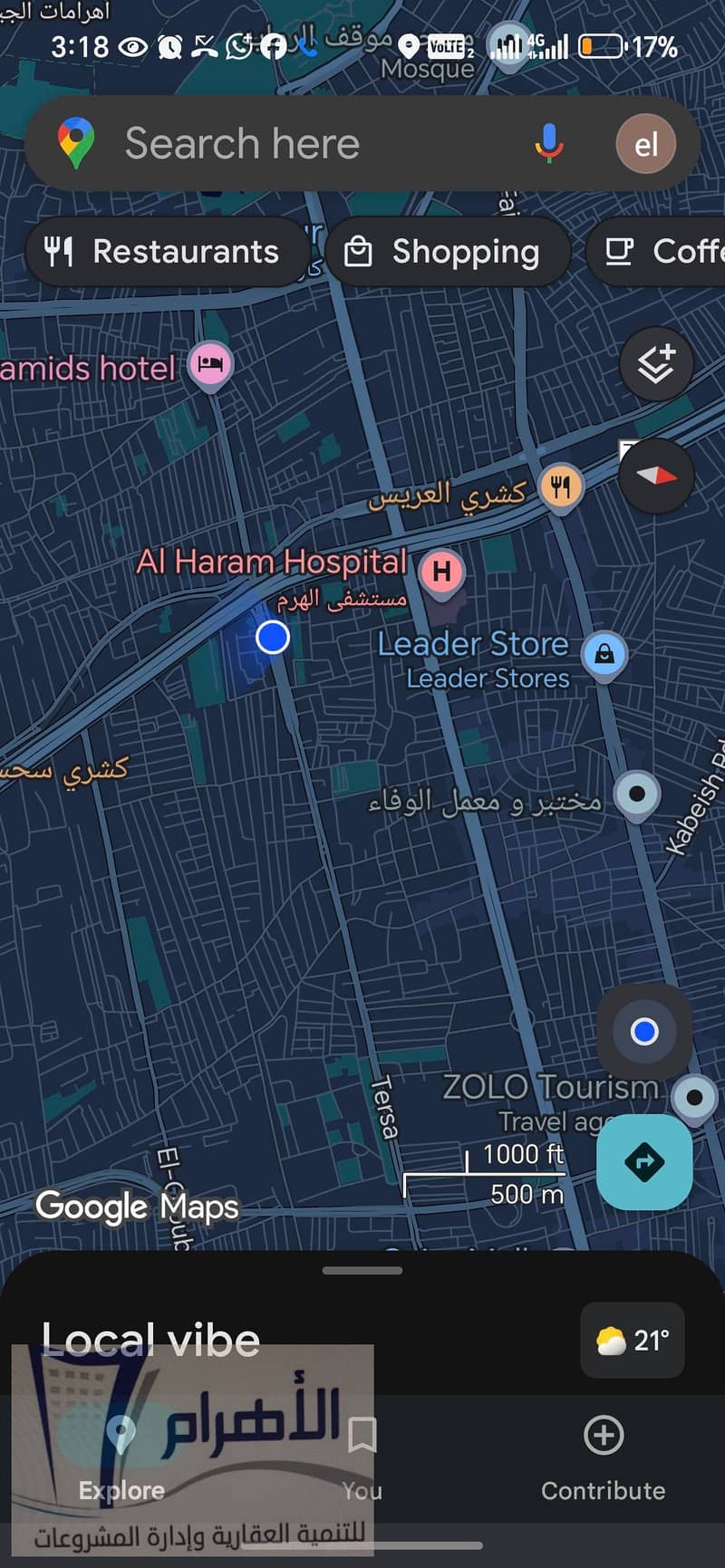Viewport: 725px width, 1568px height.
Task: Select the Shopping chip
Action: point(448,252)
